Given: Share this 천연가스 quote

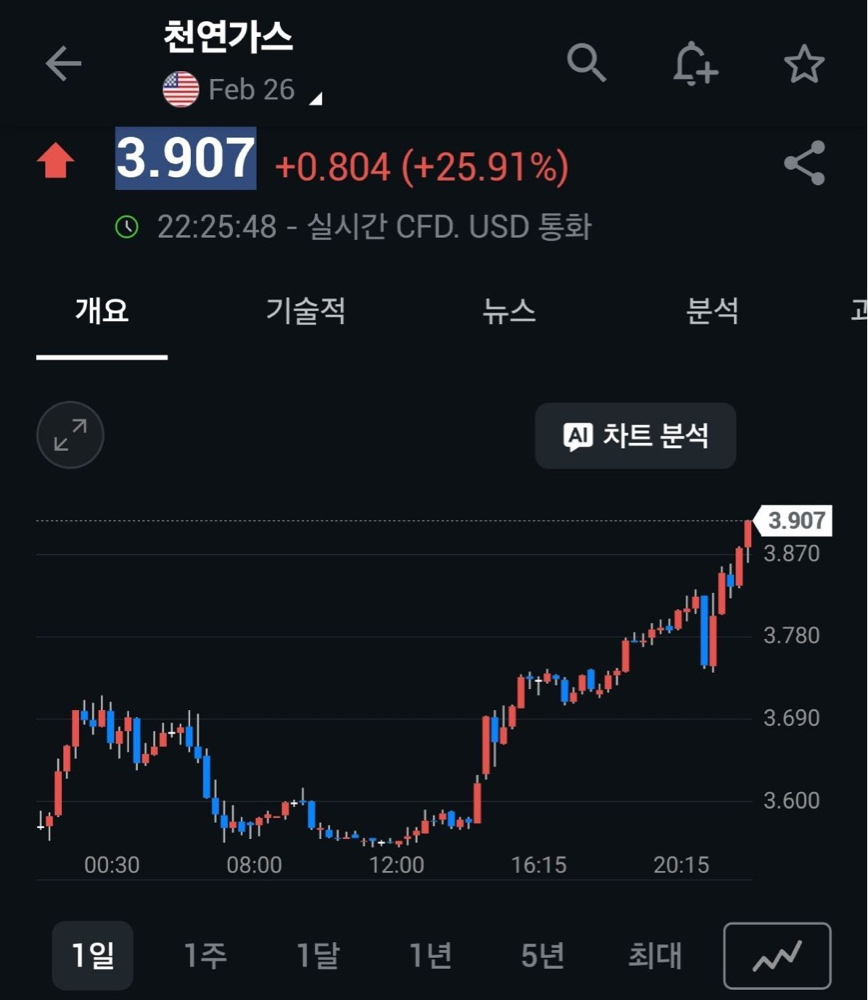Looking at the screenshot, I should [804, 163].
